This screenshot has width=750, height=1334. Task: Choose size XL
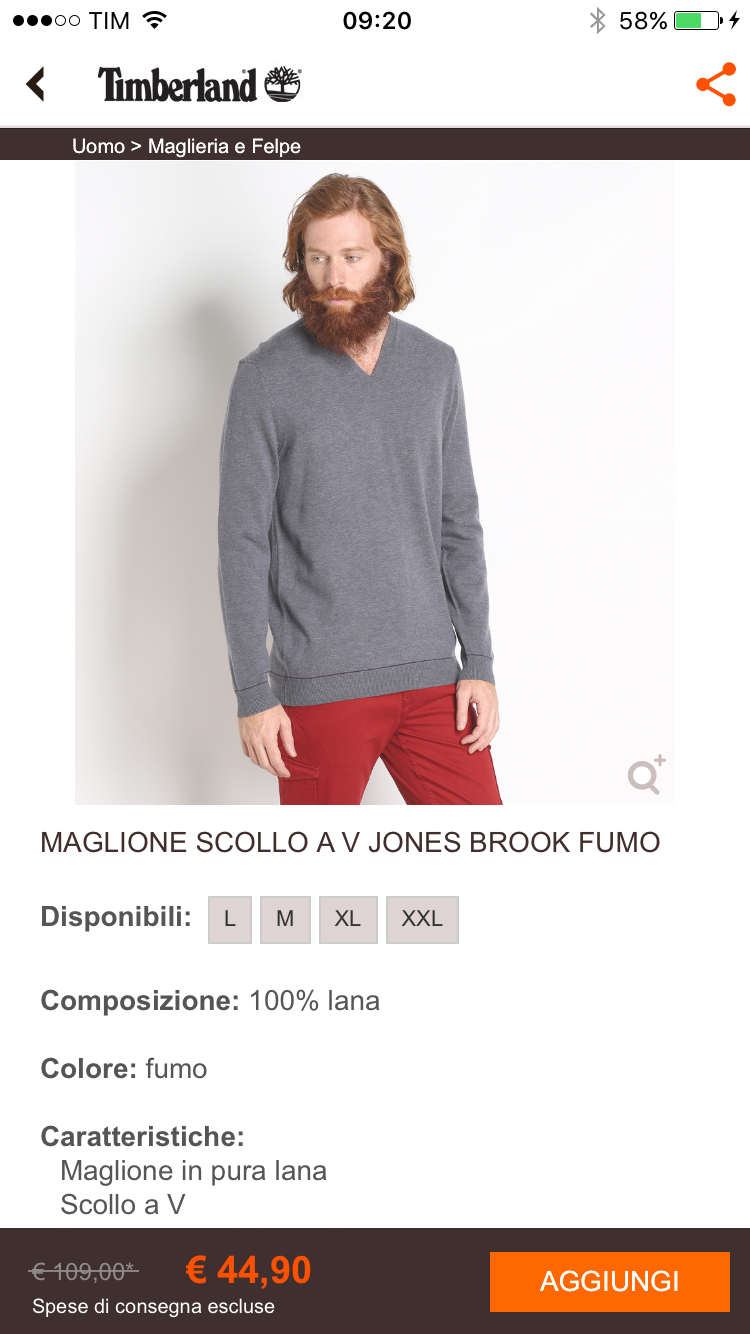coord(348,919)
